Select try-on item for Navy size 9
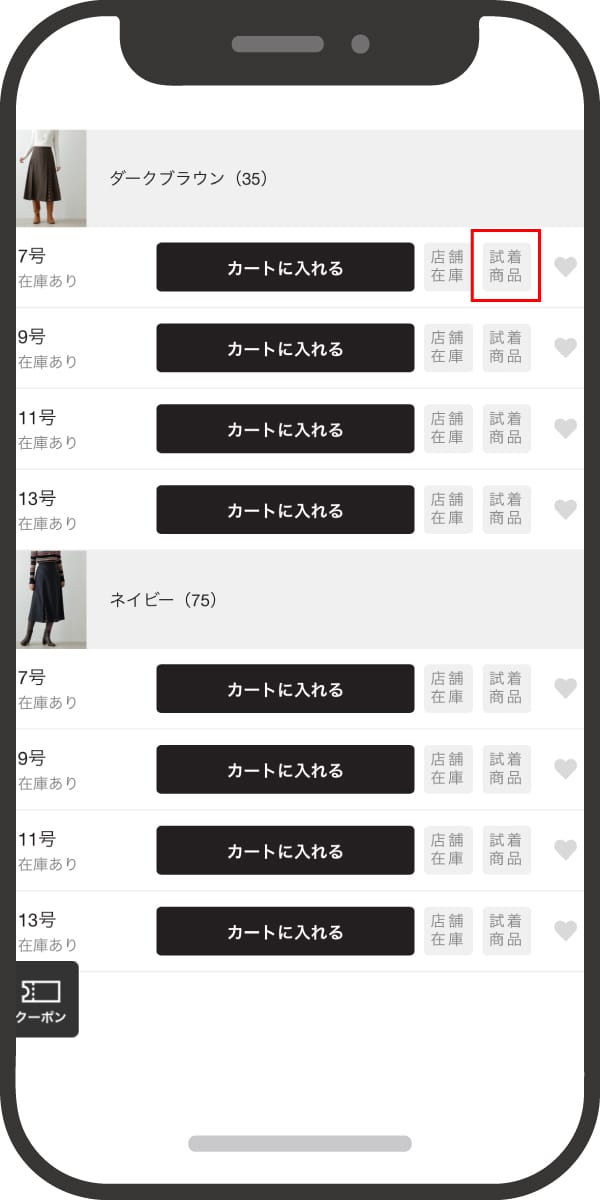This screenshot has height=1200, width=600. (x=506, y=770)
